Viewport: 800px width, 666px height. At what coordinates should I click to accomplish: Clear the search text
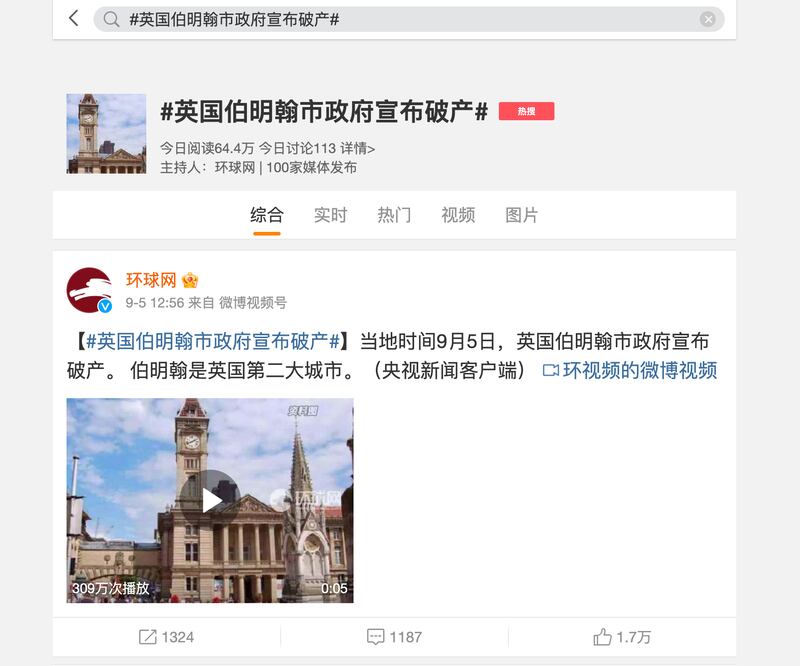coord(707,19)
